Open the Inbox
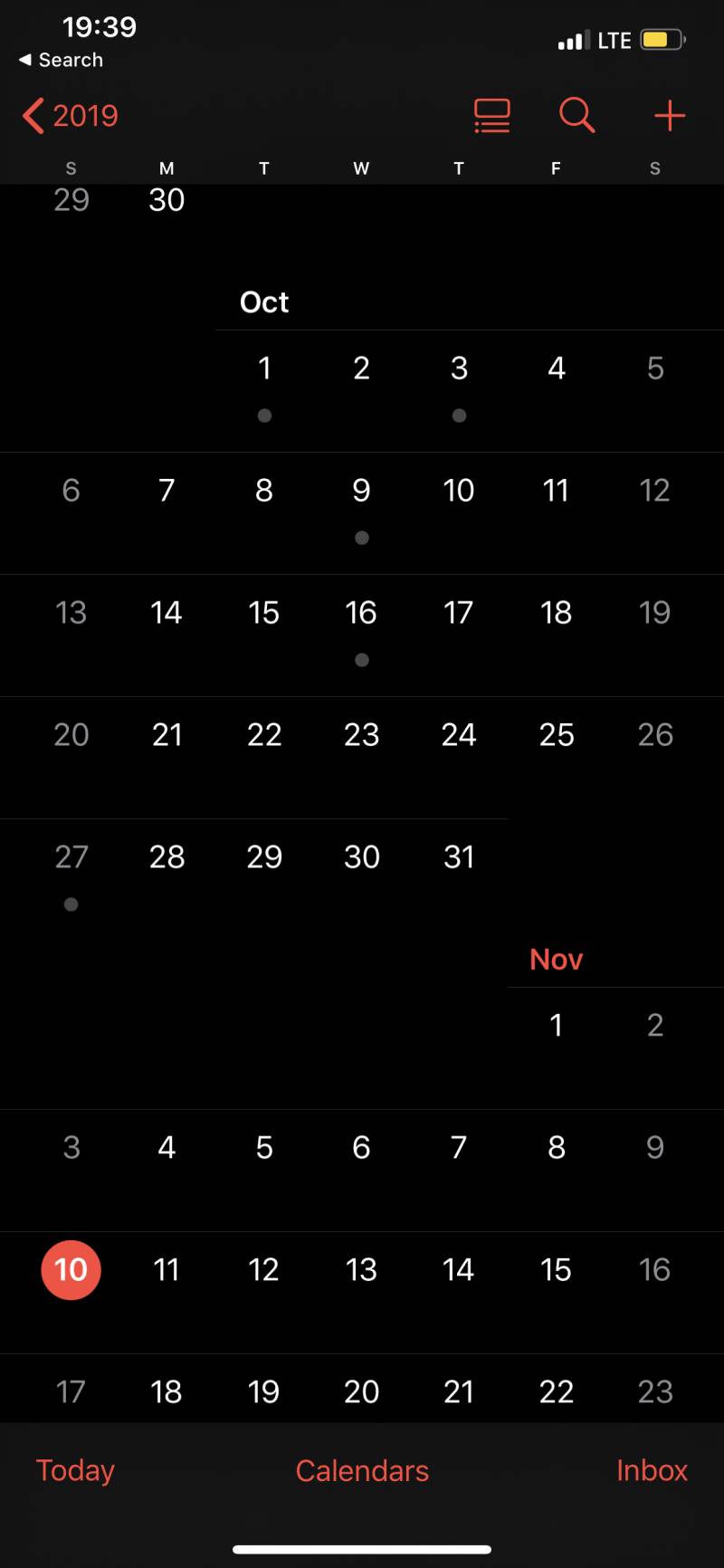Image resolution: width=724 pixels, height=1568 pixels. pyautogui.click(x=652, y=1470)
